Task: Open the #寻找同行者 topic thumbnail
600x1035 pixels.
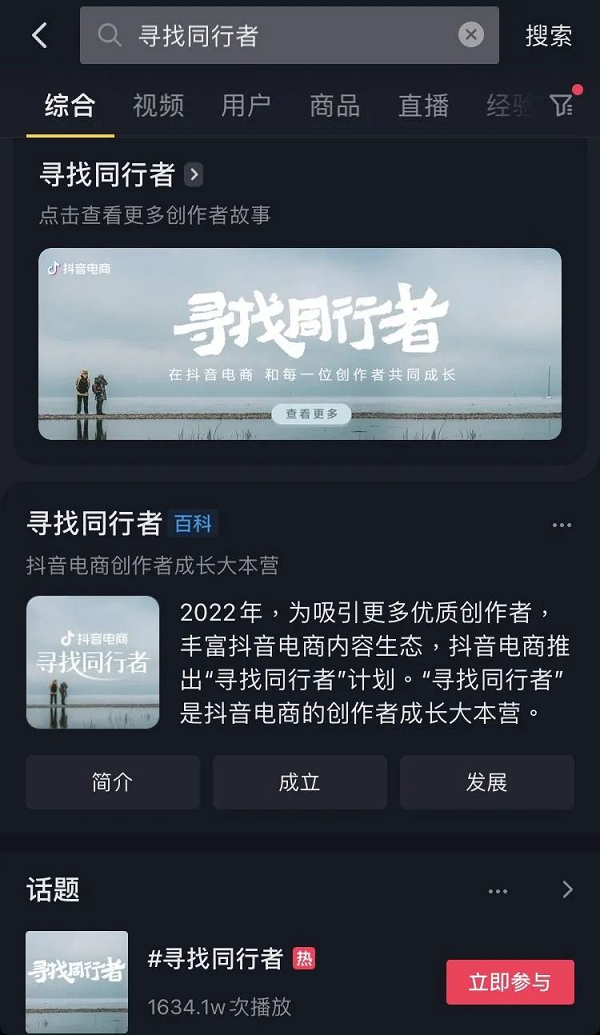Action: point(77,980)
